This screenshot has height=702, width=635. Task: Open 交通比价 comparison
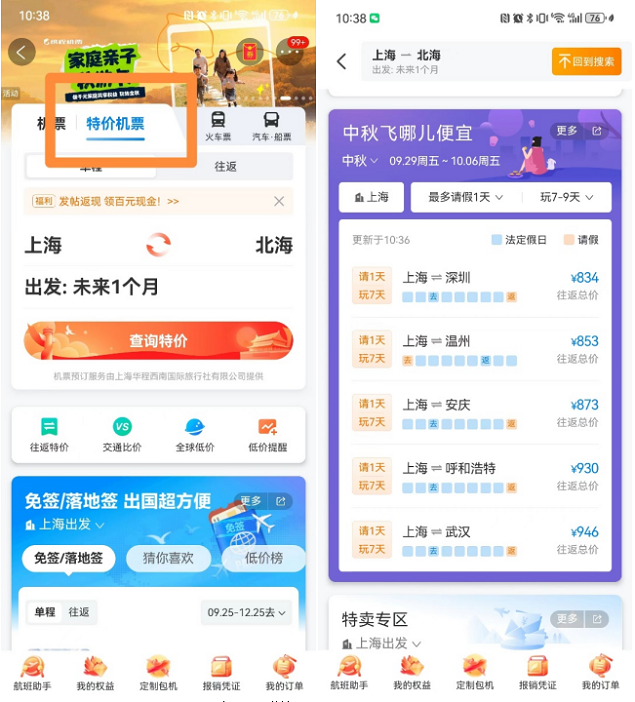122,435
